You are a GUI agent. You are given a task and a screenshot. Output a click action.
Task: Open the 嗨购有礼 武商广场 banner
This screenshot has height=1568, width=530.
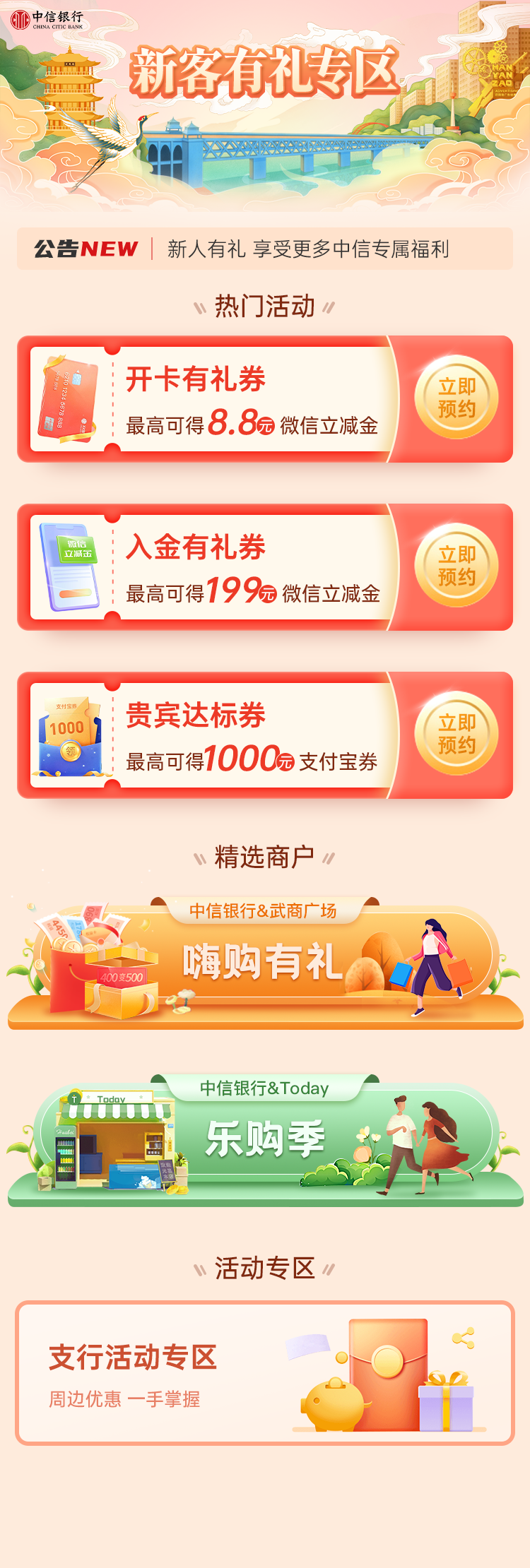265,964
